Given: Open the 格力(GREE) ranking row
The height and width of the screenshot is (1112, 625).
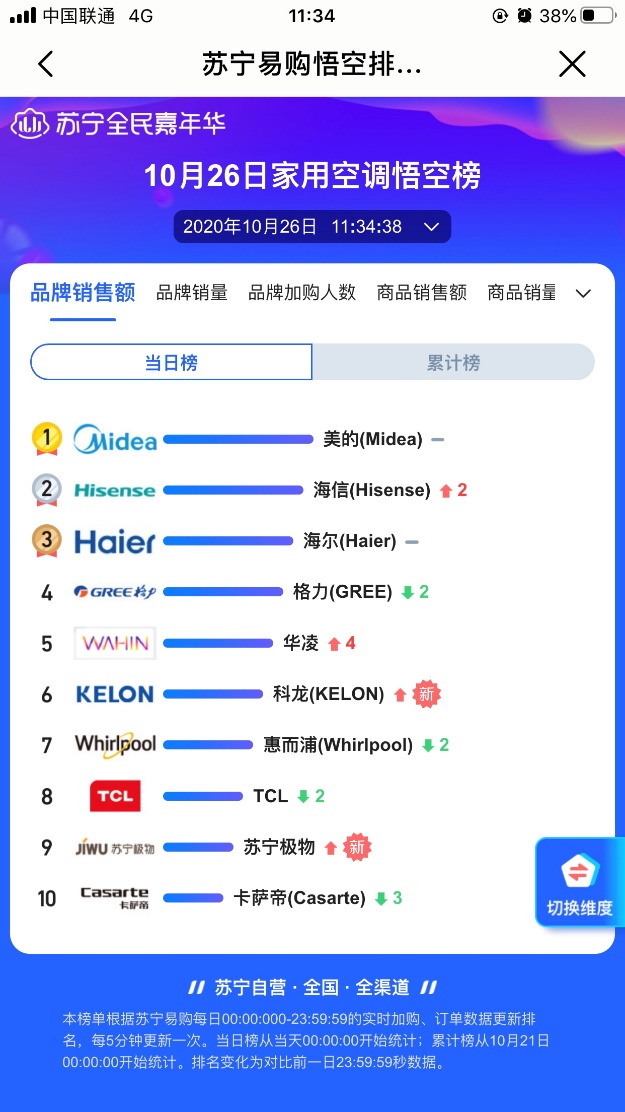Looking at the screenshot, I should pos(312,592).
